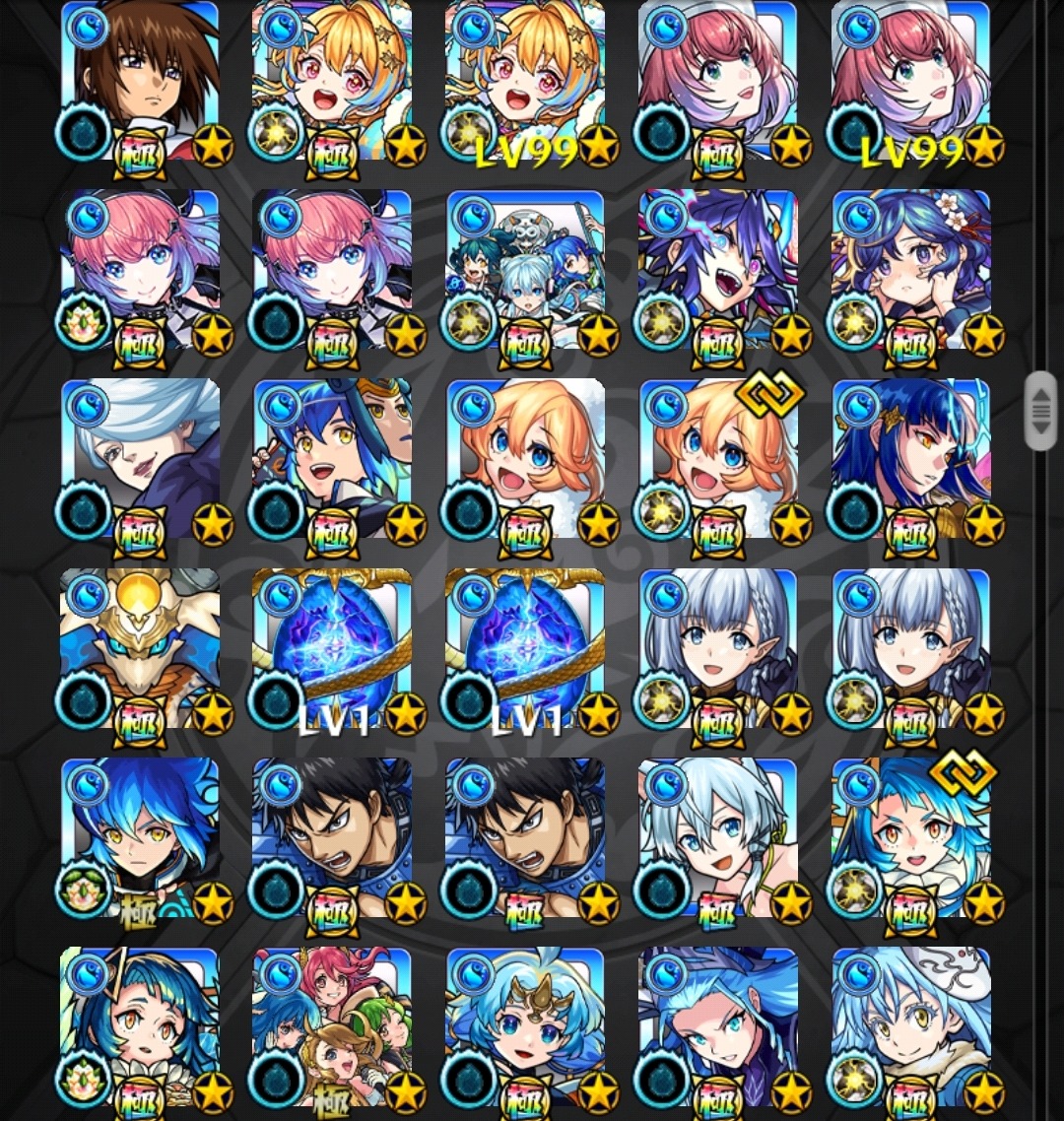
Task: Choose the orange-haired girl with chain-link badge
Action: click(x=717, y=458)
